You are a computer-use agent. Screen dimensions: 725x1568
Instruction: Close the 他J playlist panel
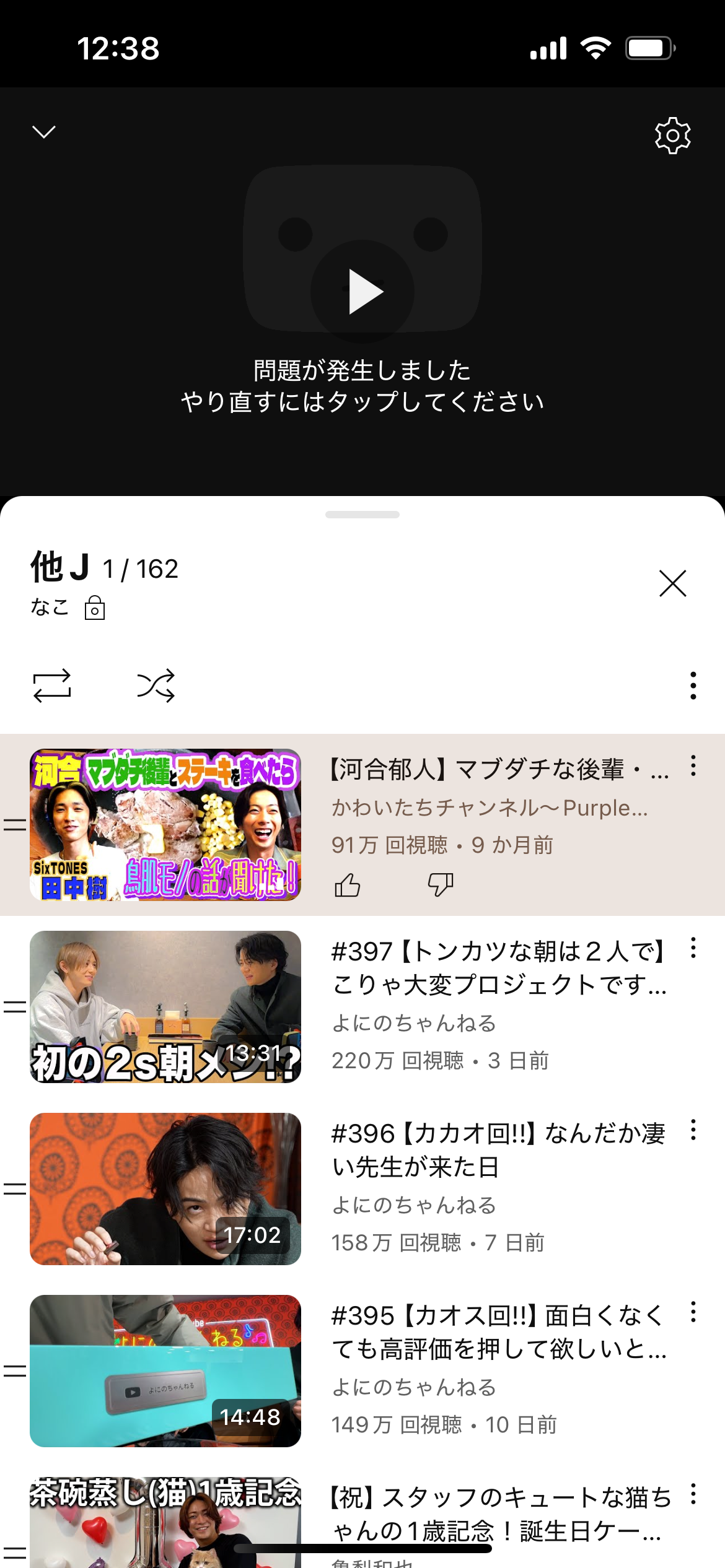click(x=672, y=585)
